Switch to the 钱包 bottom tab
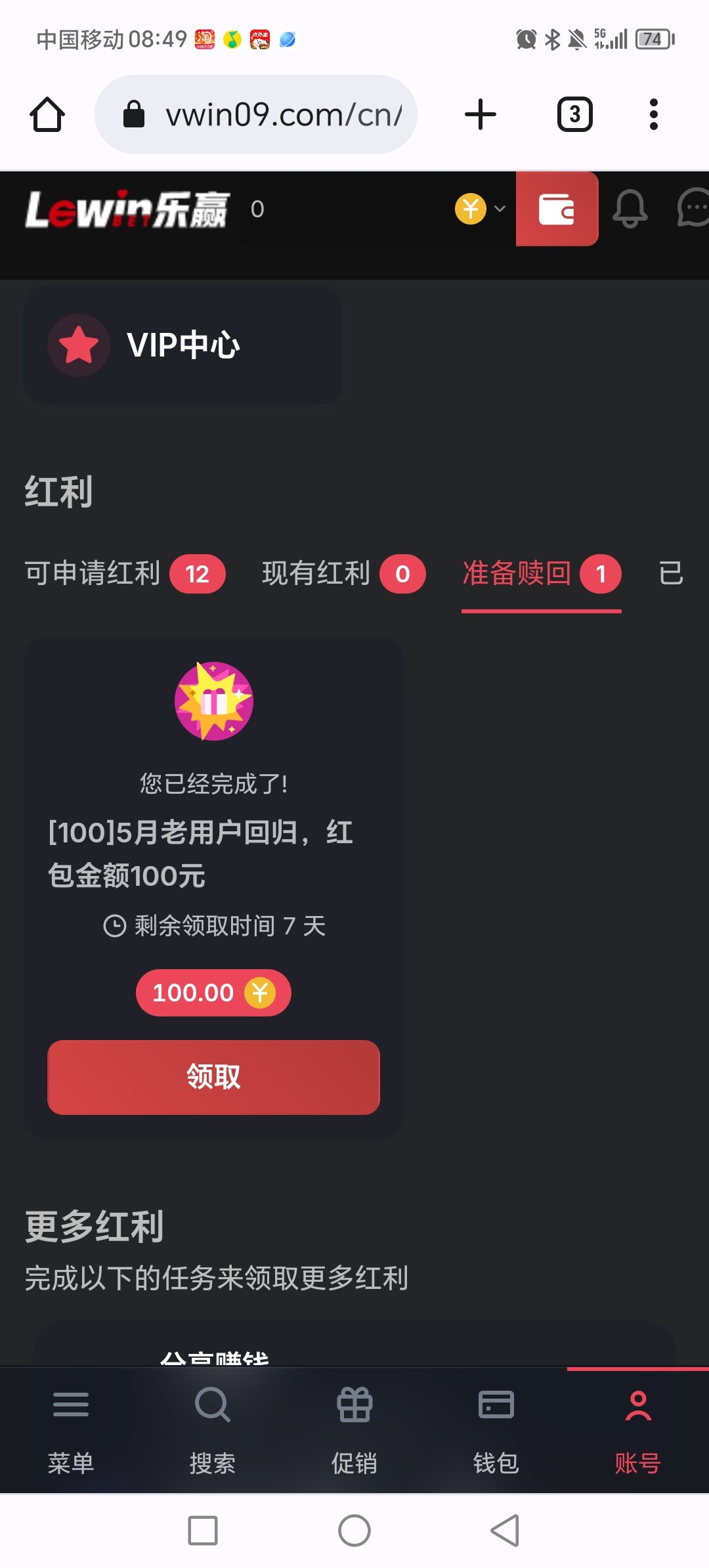709x1568 pixels. pyautogui.click(x=496, y=1431)
